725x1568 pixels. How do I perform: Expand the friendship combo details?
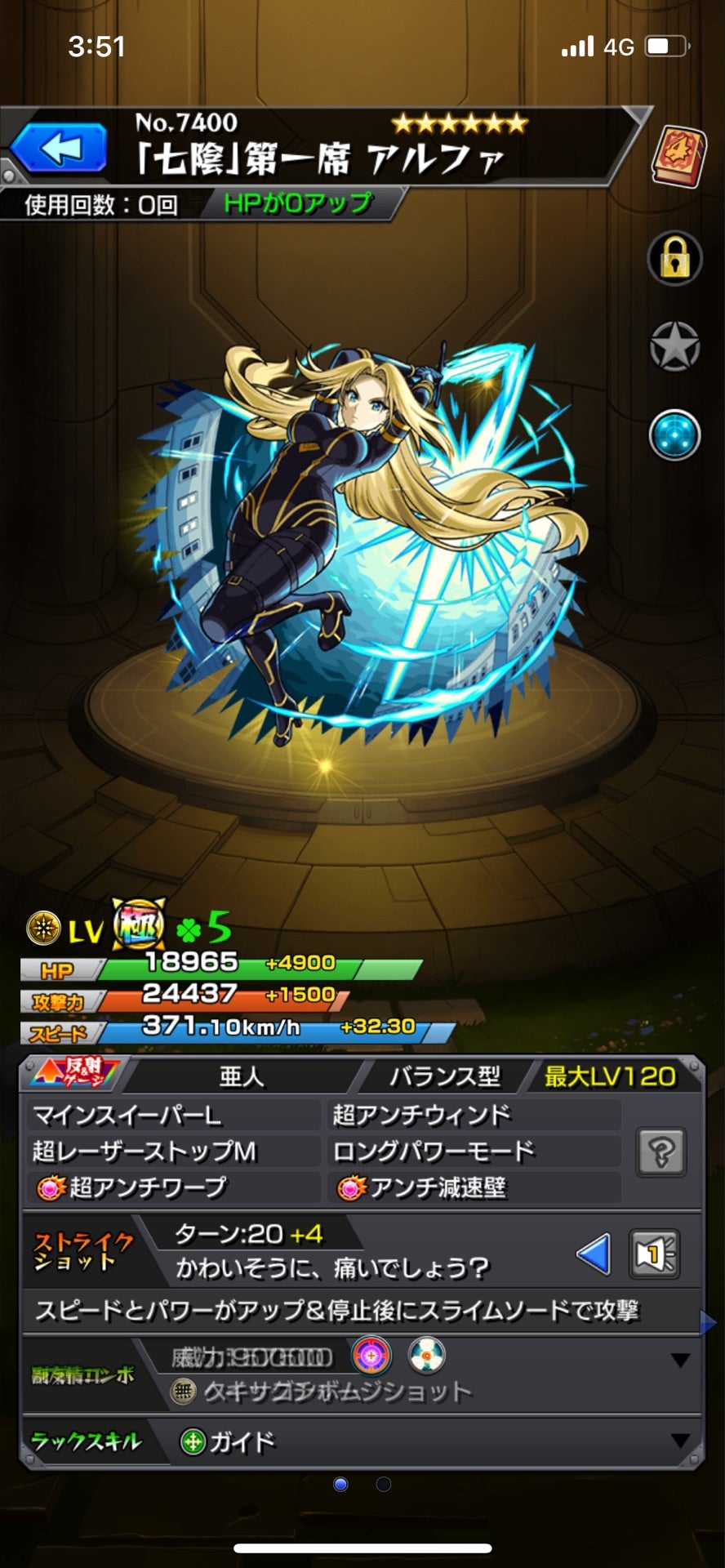pyautogui.click(x=679, y=1361)
